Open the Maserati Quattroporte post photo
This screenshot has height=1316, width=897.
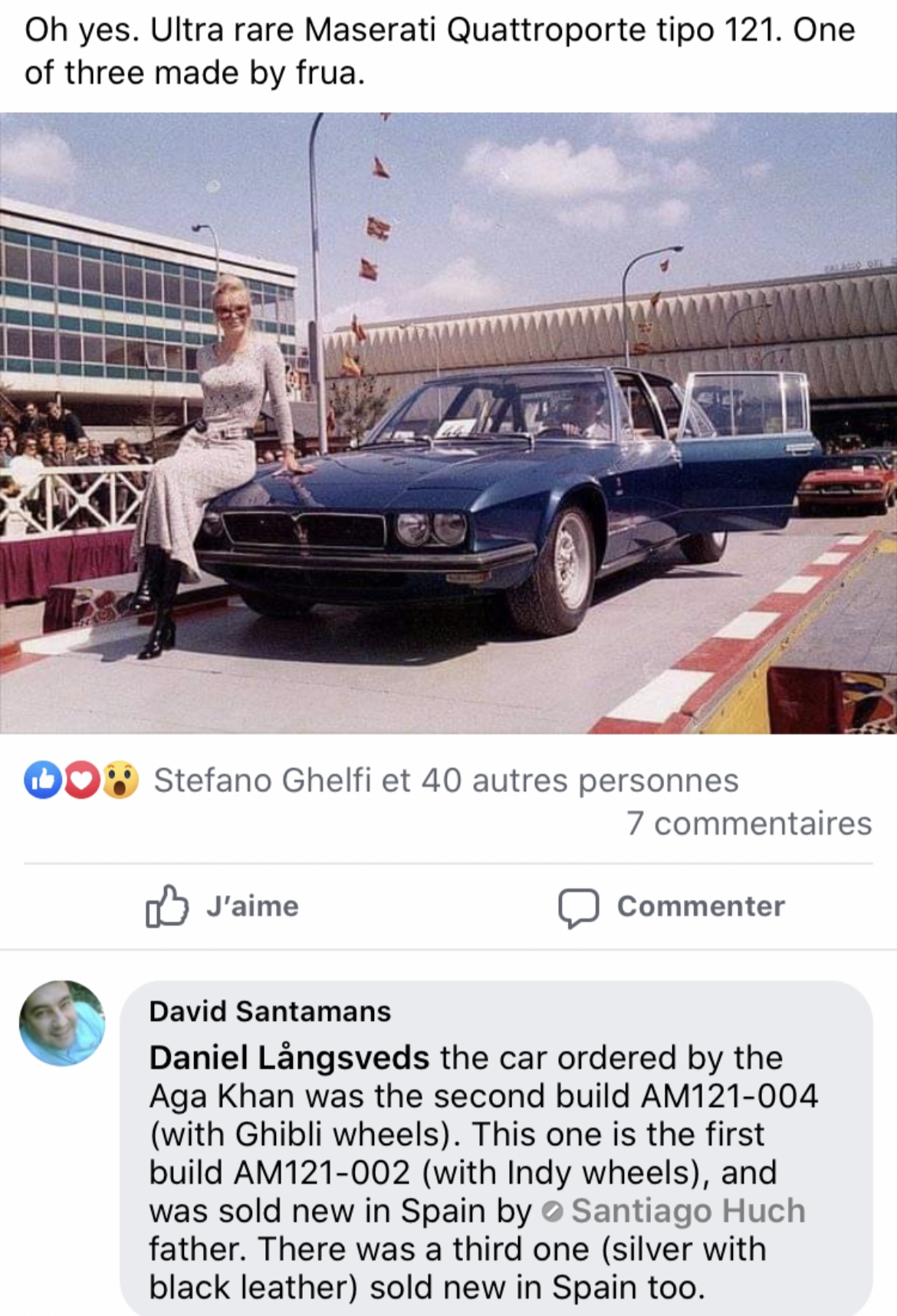(x=449, y=423)
